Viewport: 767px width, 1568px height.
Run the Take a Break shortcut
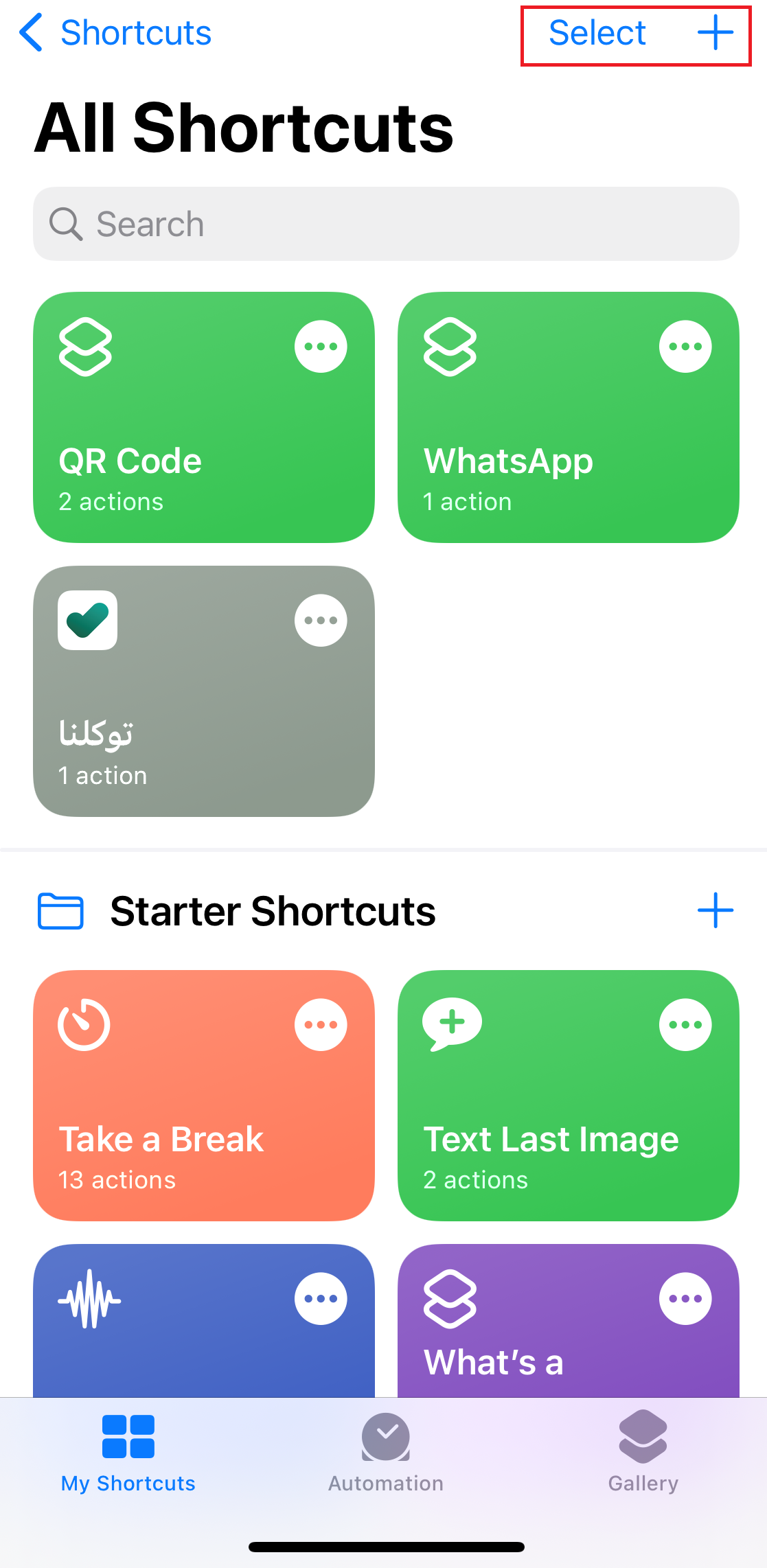(x=204, y=1096)
